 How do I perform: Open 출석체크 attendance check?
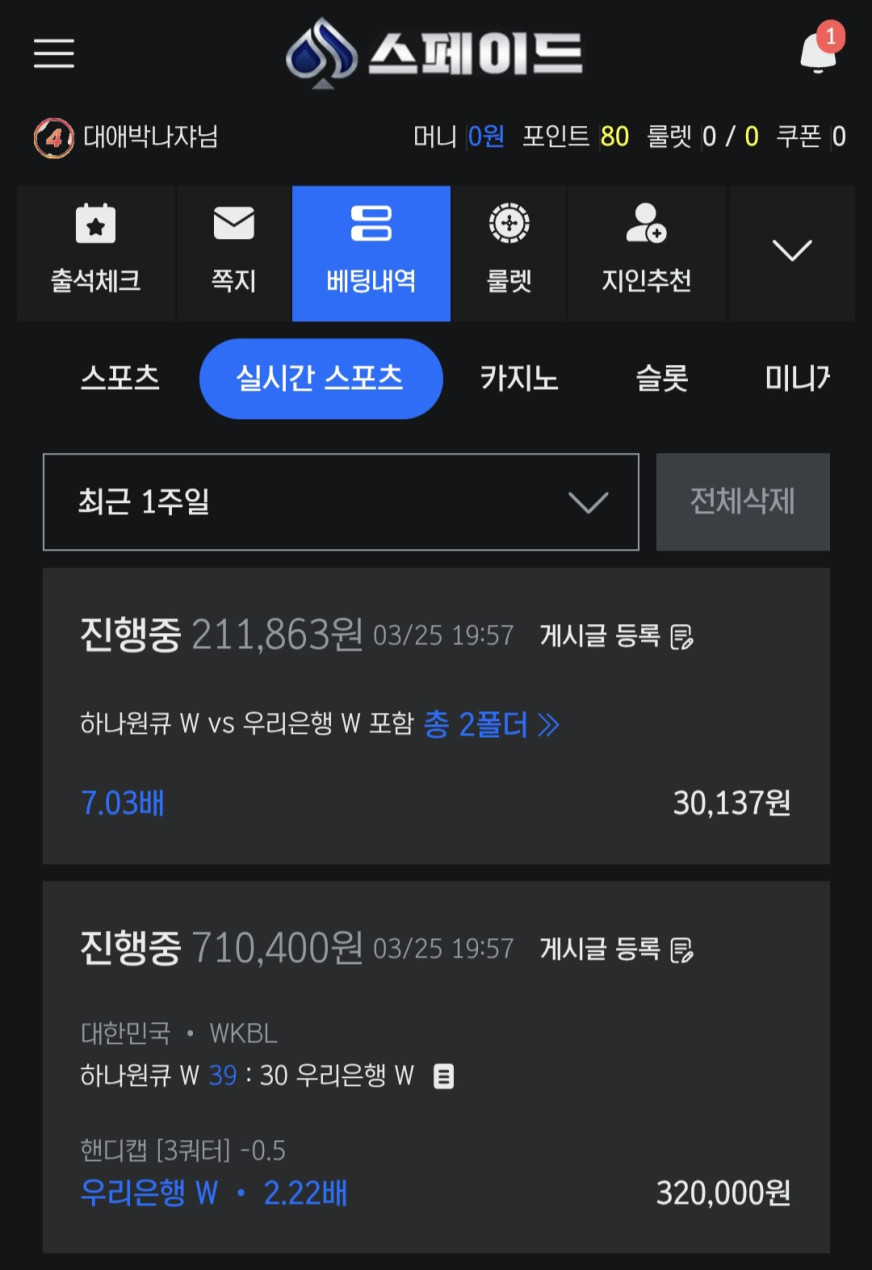tap(96, 253)
